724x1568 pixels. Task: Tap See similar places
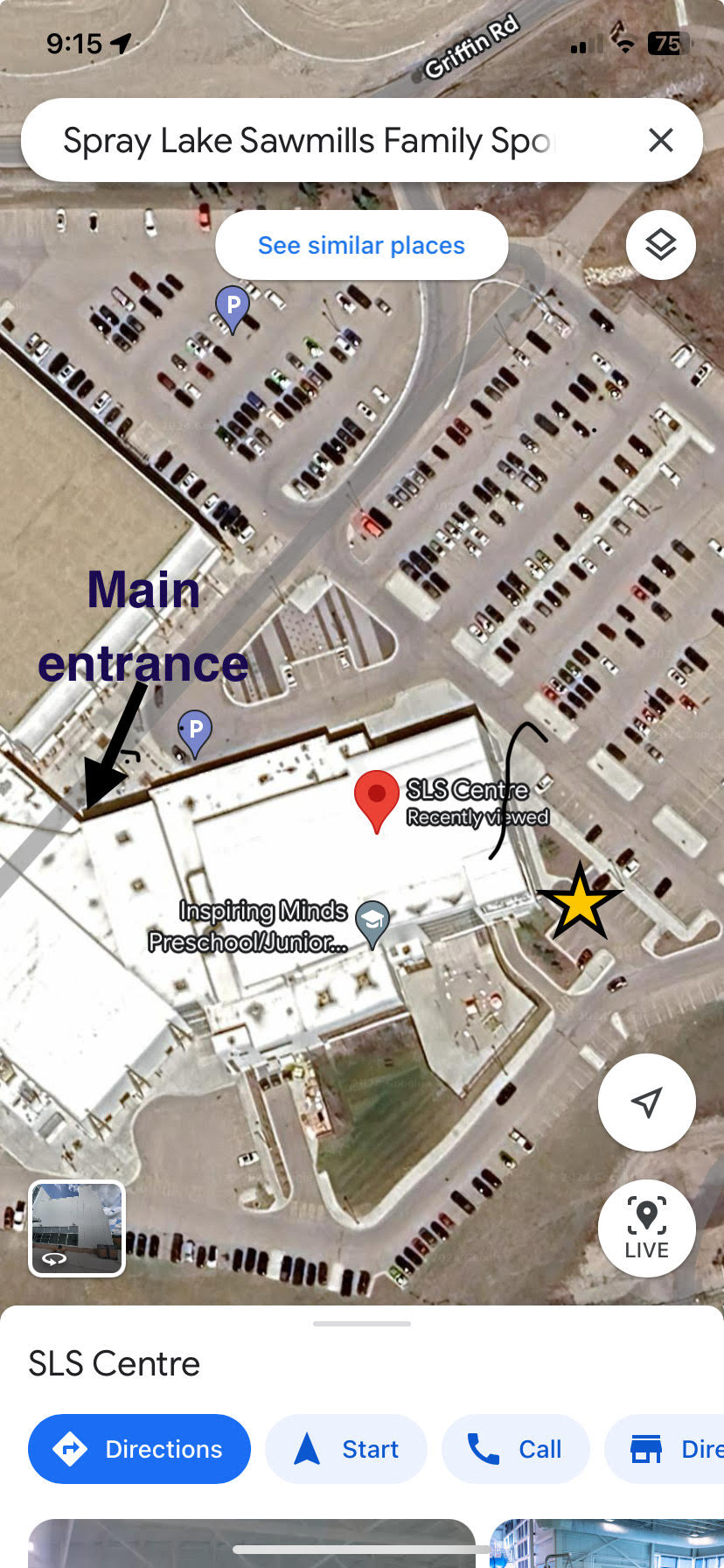click(x=361, y=245)
